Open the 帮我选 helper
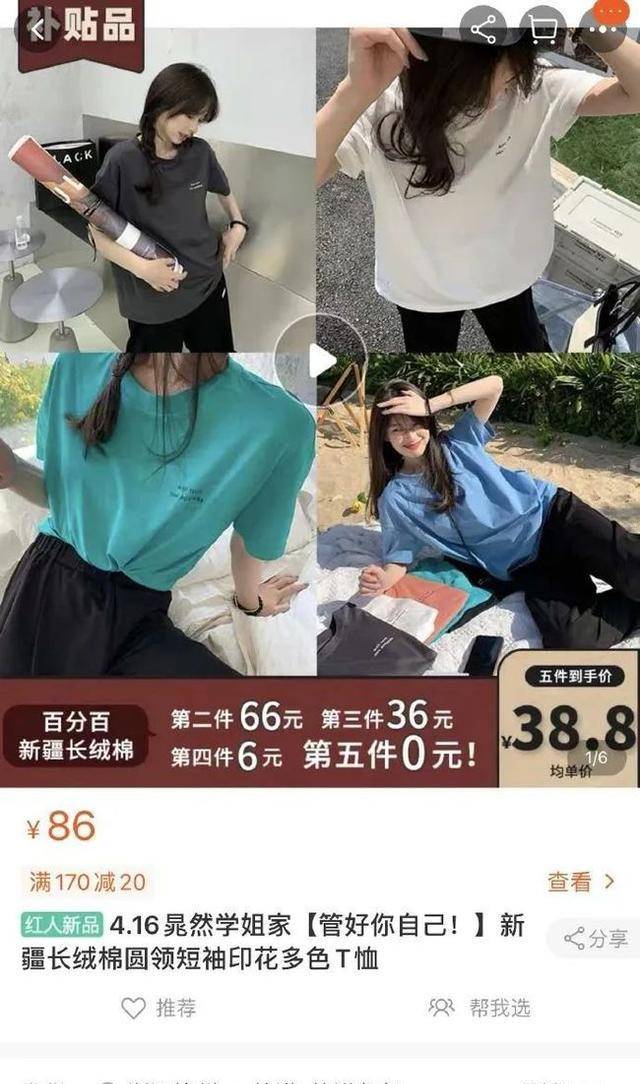 point(479,1007)
